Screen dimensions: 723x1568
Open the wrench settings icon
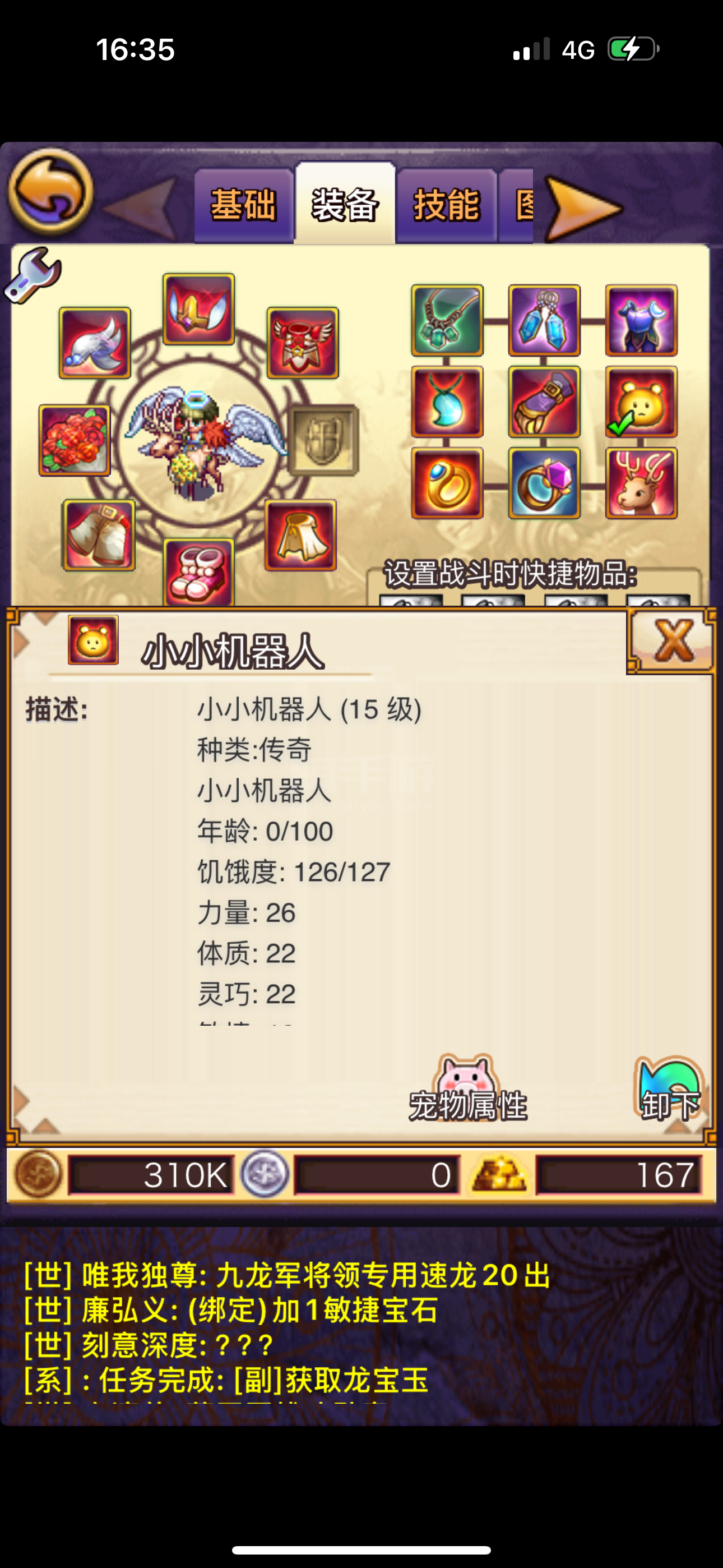[33, 275]
